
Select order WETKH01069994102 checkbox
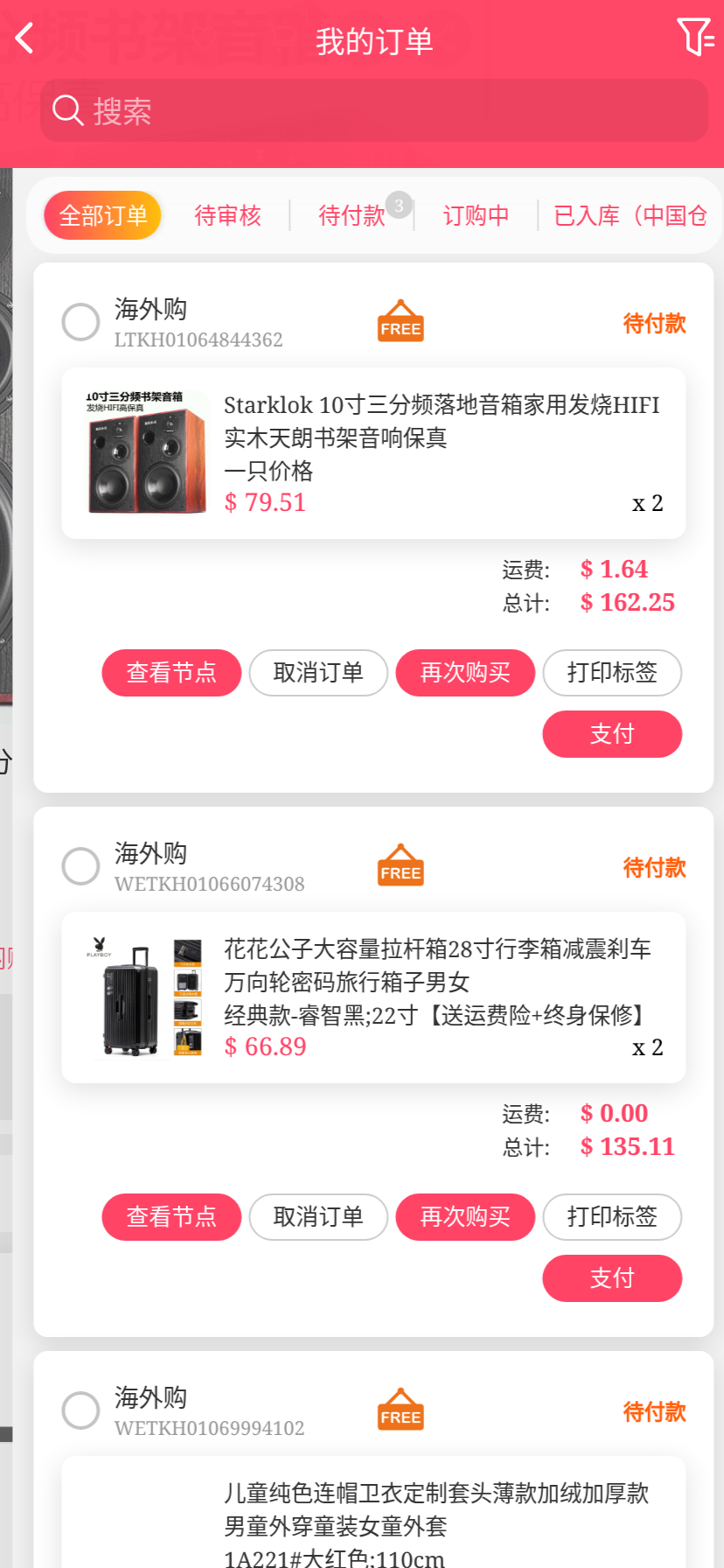coord(80,1410)
